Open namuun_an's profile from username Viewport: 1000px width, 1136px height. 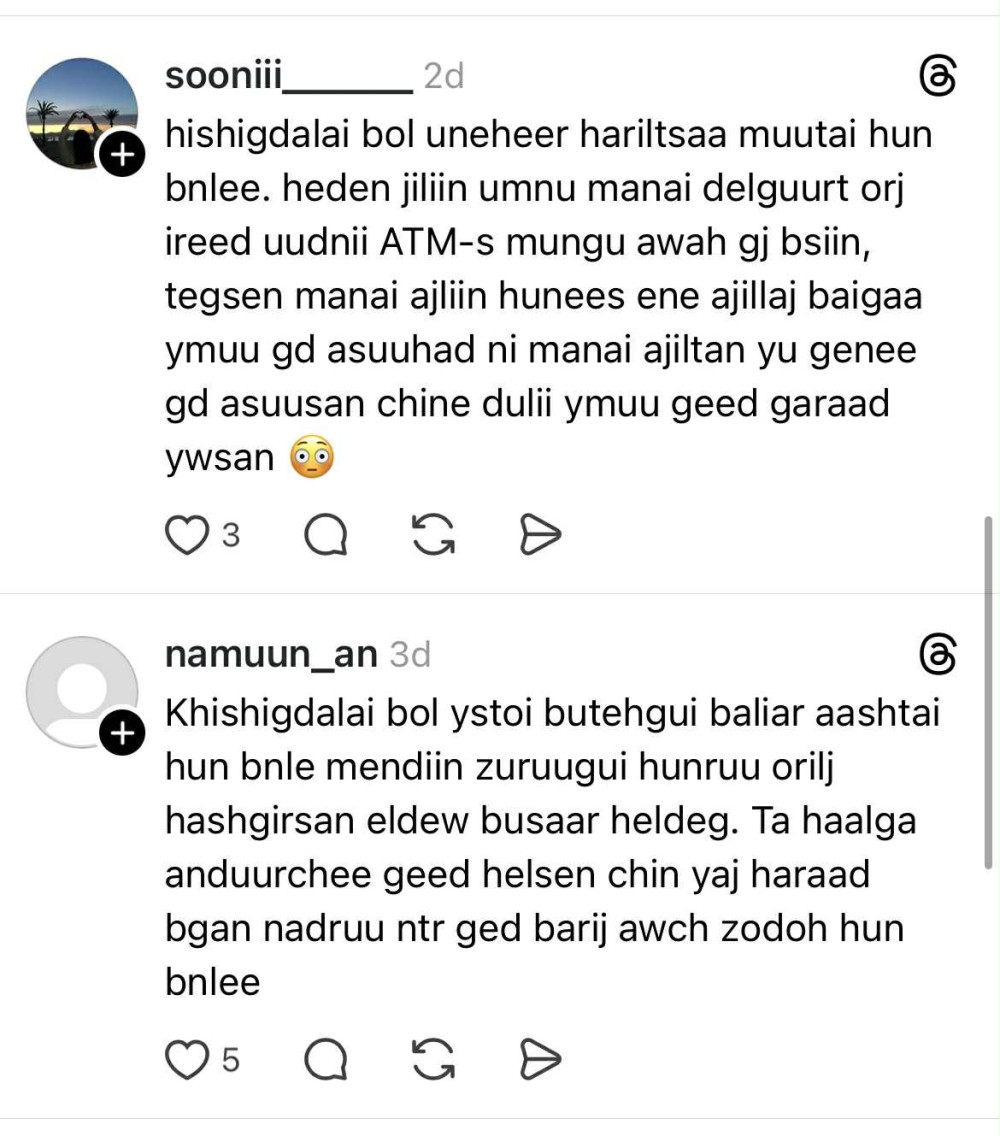[271, 655]
